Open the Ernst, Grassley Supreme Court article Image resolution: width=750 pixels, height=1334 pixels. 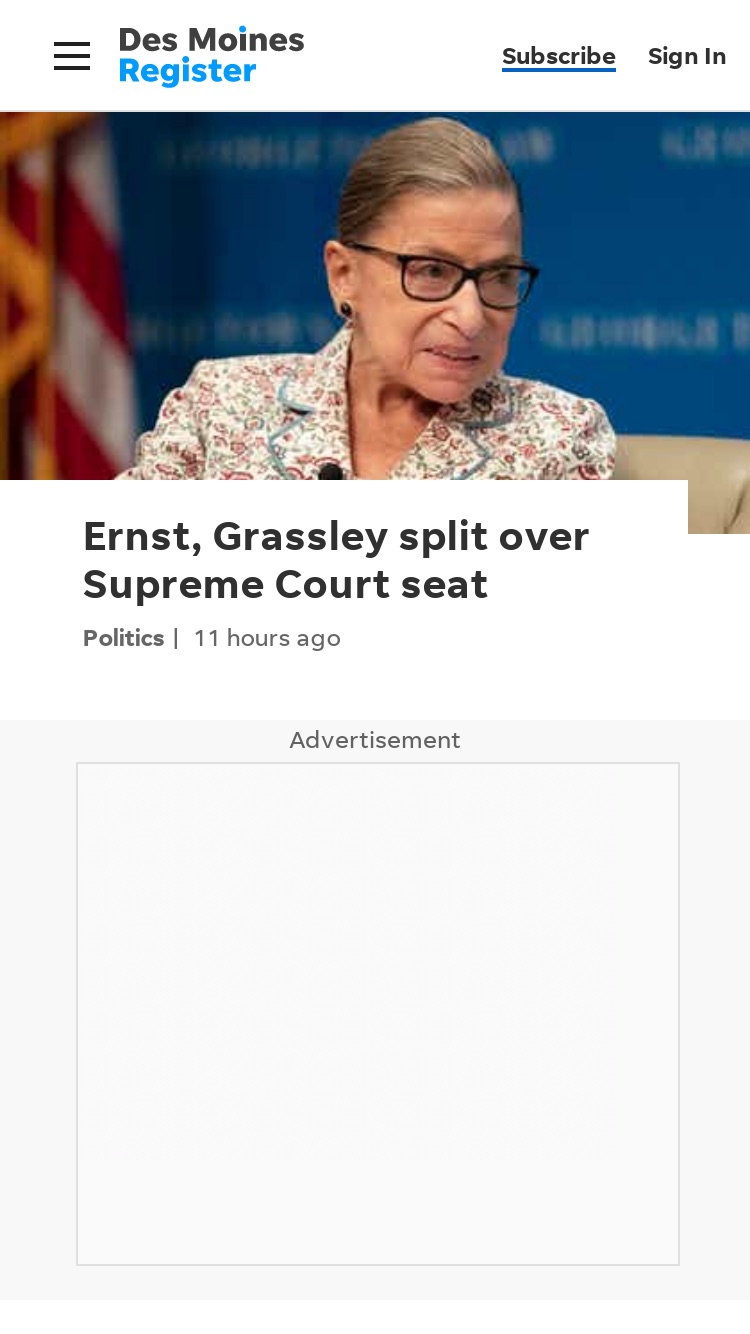(336, 560)
